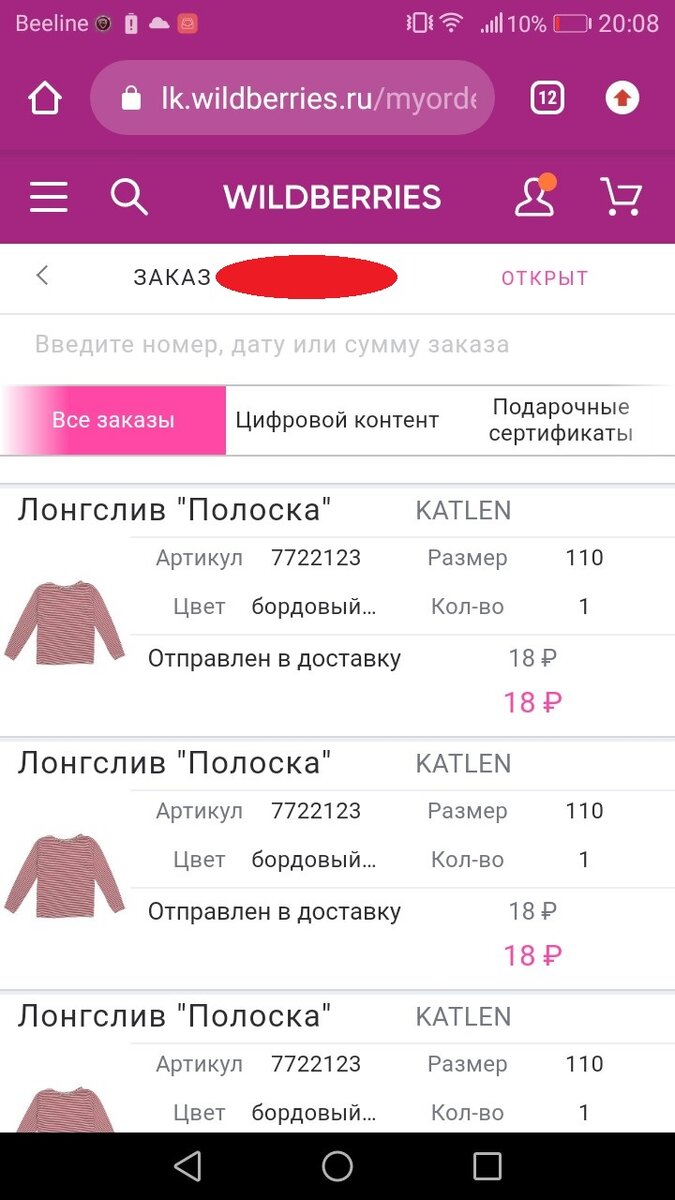Open the browser home page
The image size is (675, 1200).
[45, 98]
